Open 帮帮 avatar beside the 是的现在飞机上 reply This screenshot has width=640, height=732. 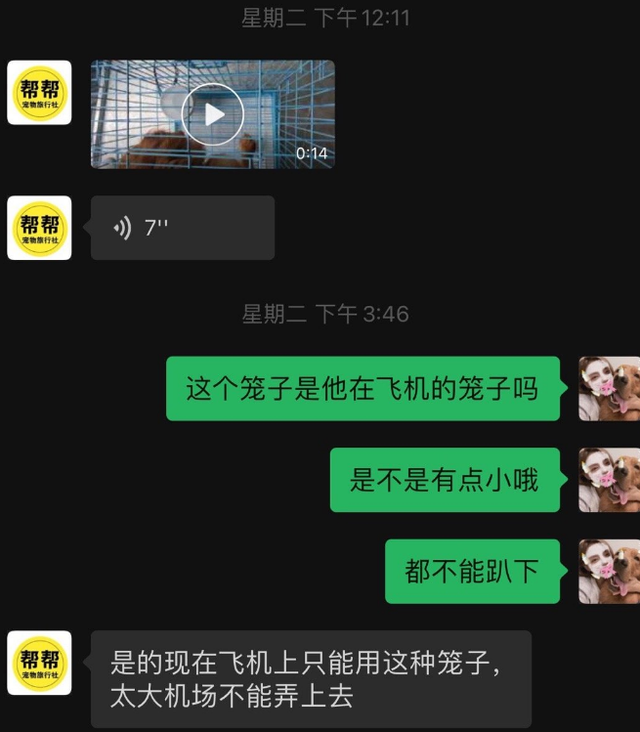[40, 663]
